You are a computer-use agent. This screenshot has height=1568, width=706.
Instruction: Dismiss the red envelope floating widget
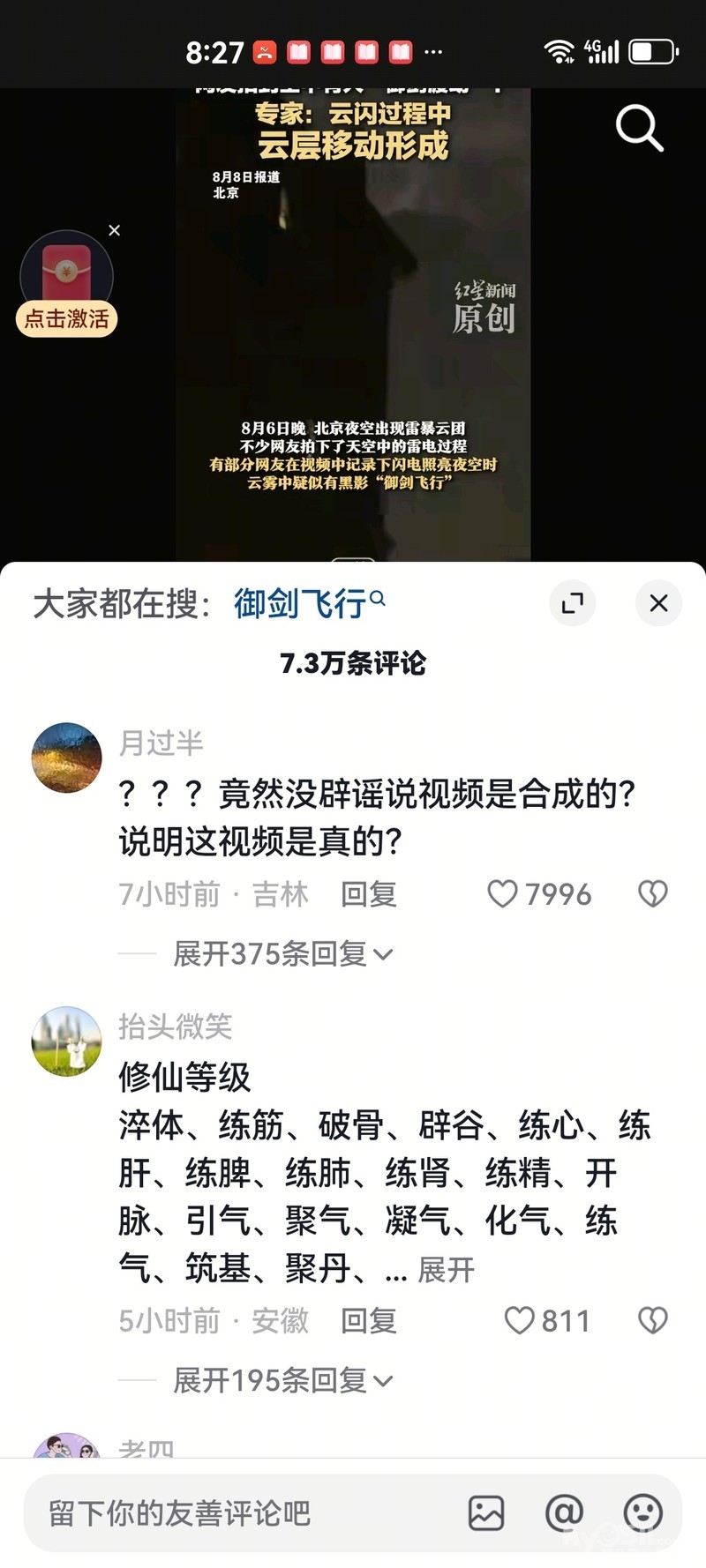114,230
